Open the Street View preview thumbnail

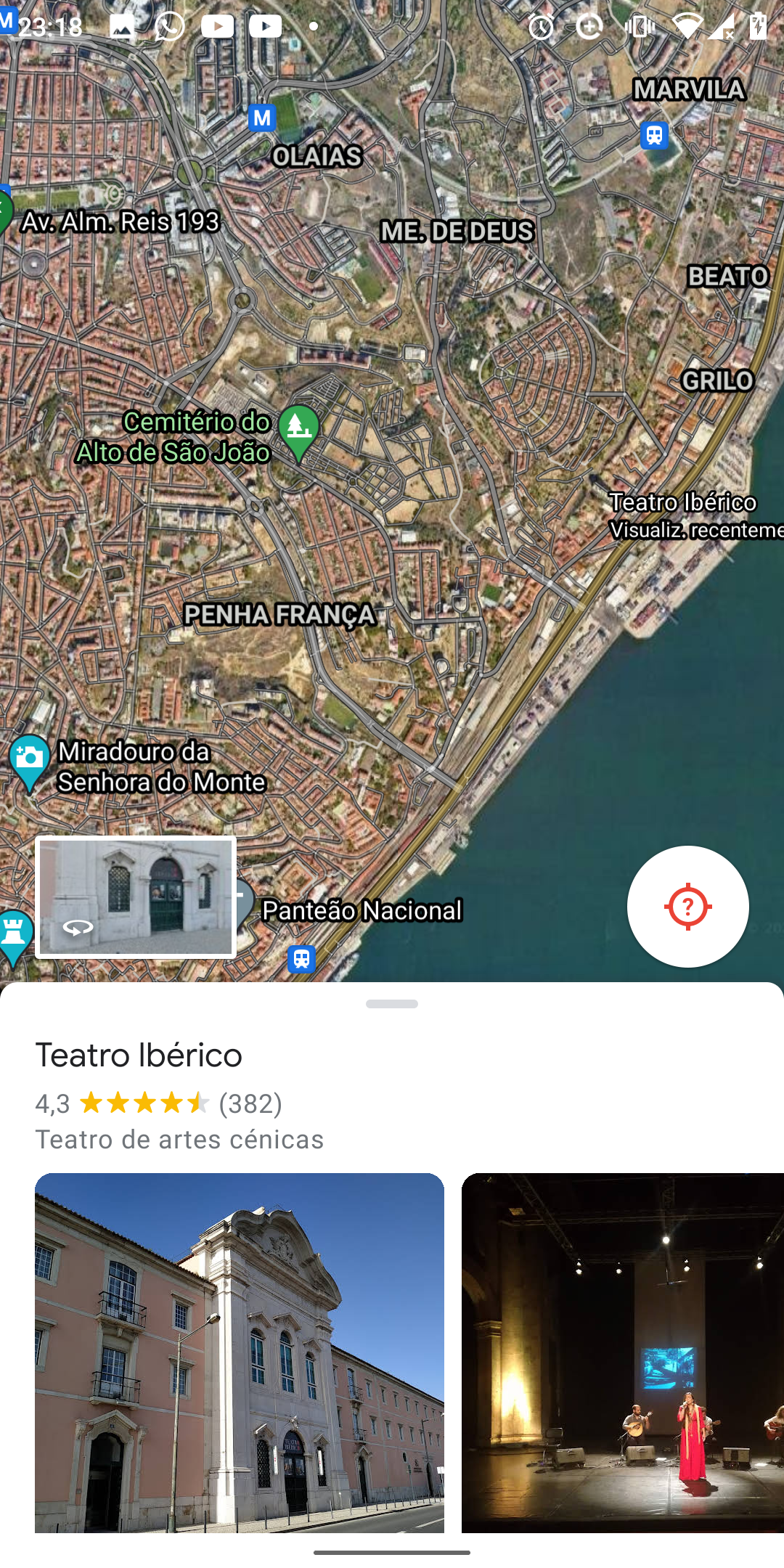136,897
